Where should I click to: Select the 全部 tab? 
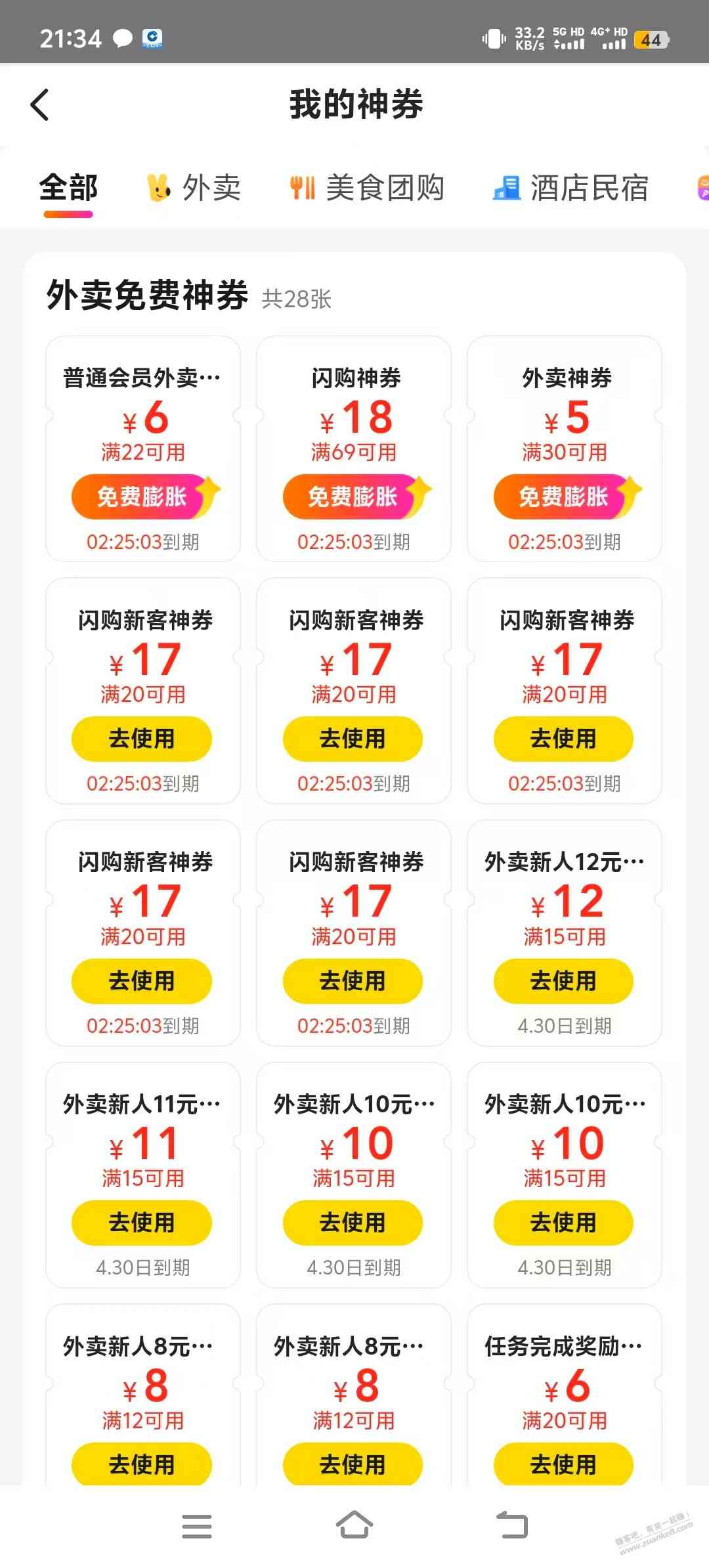pyautogui.click(x=68, y=188)
